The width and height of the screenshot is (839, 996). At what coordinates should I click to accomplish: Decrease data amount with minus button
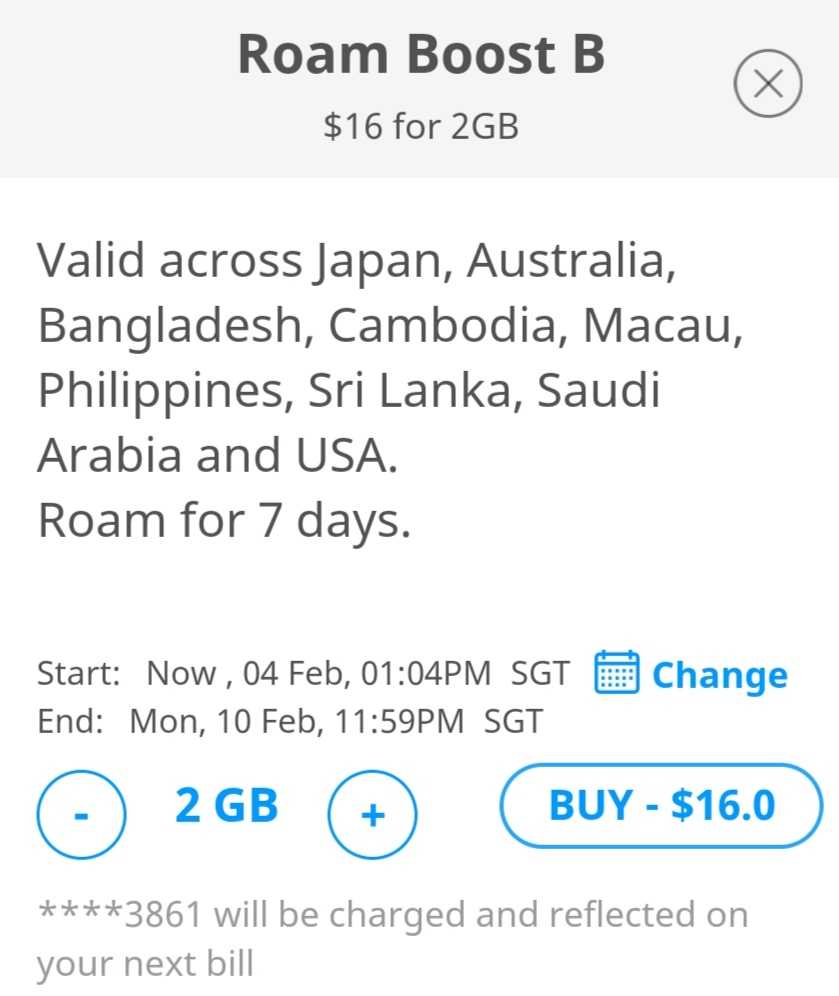81,814
